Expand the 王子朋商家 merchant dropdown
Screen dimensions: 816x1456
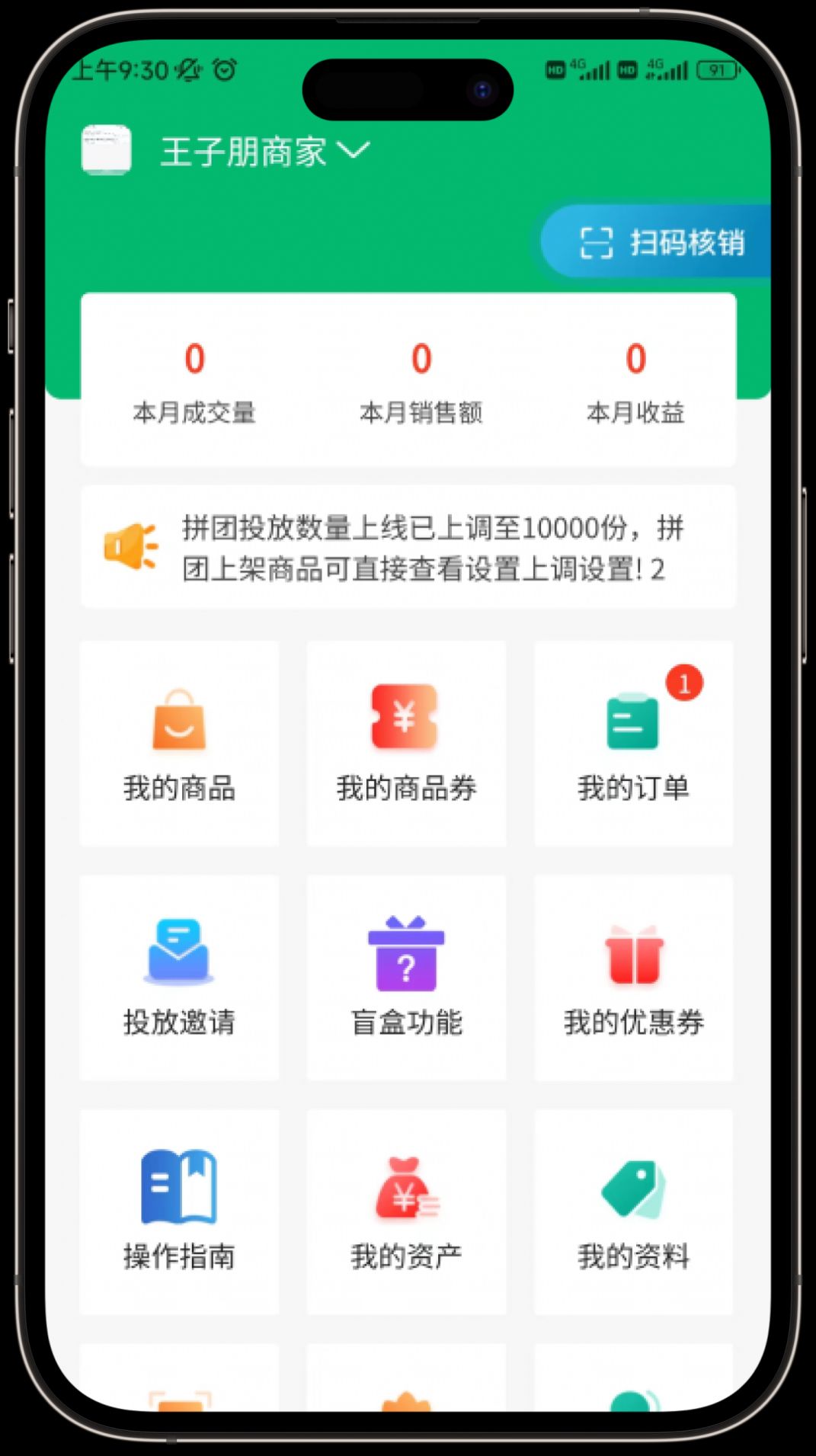coord(353,151)
